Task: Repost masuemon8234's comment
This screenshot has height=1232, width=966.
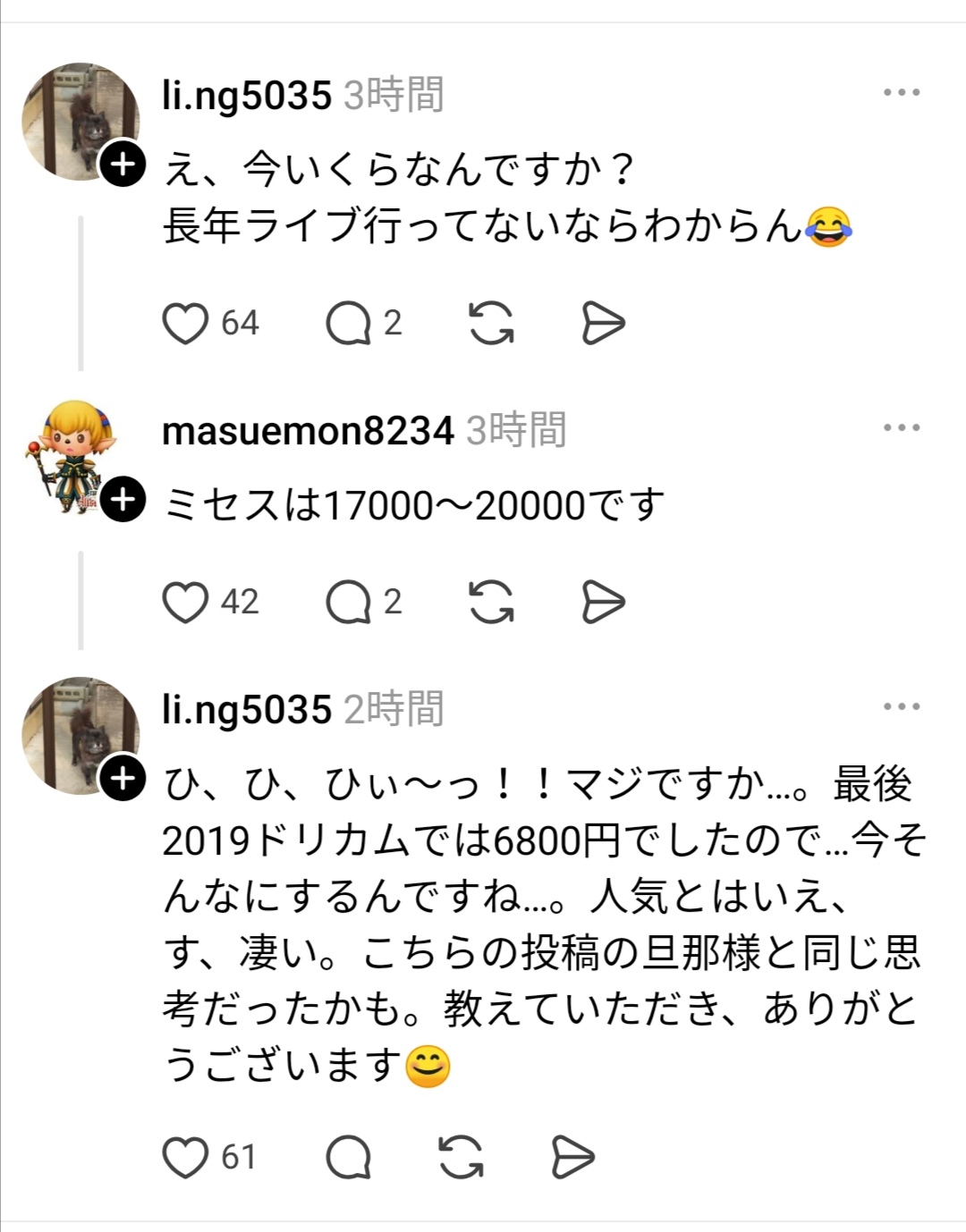Action: (491, 603)
